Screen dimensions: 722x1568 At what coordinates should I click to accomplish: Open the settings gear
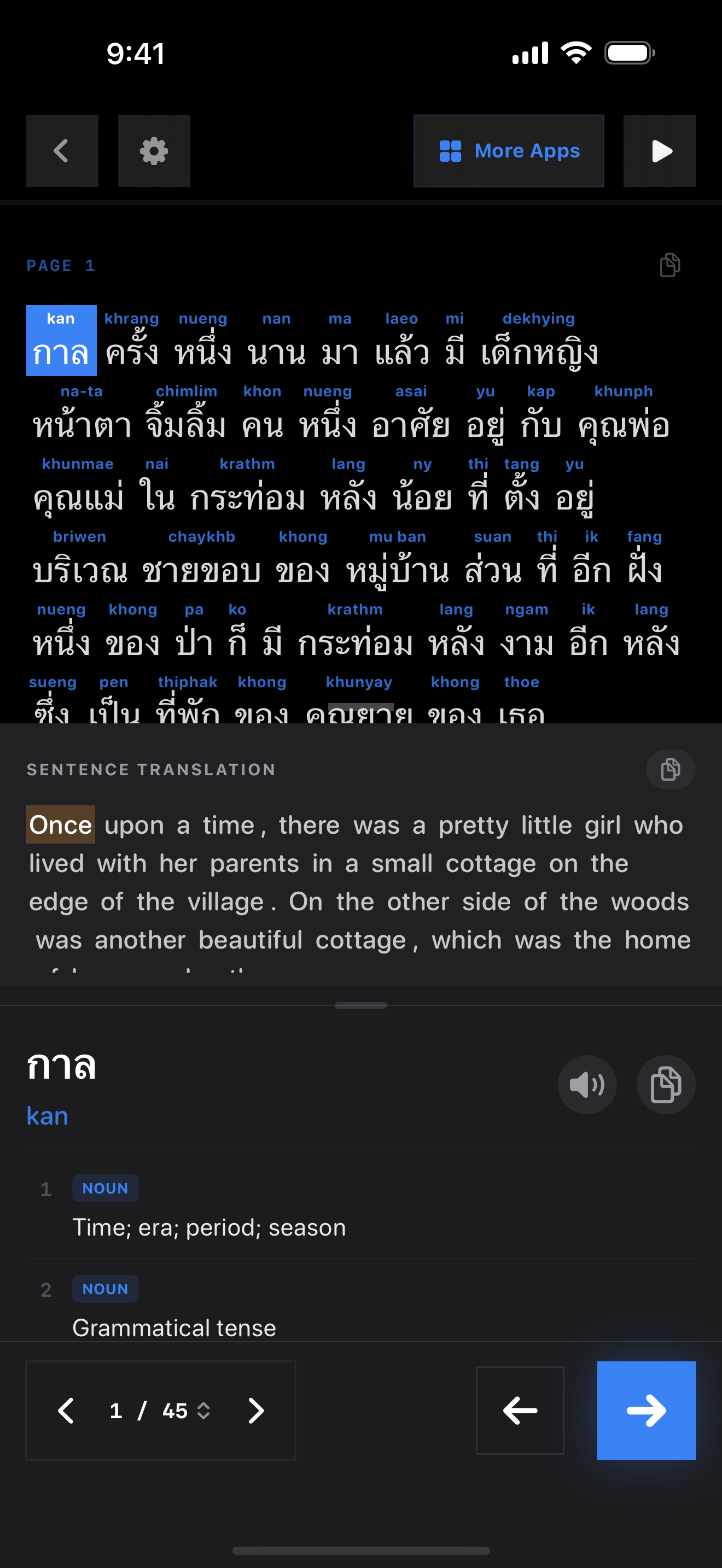(154, 151)
